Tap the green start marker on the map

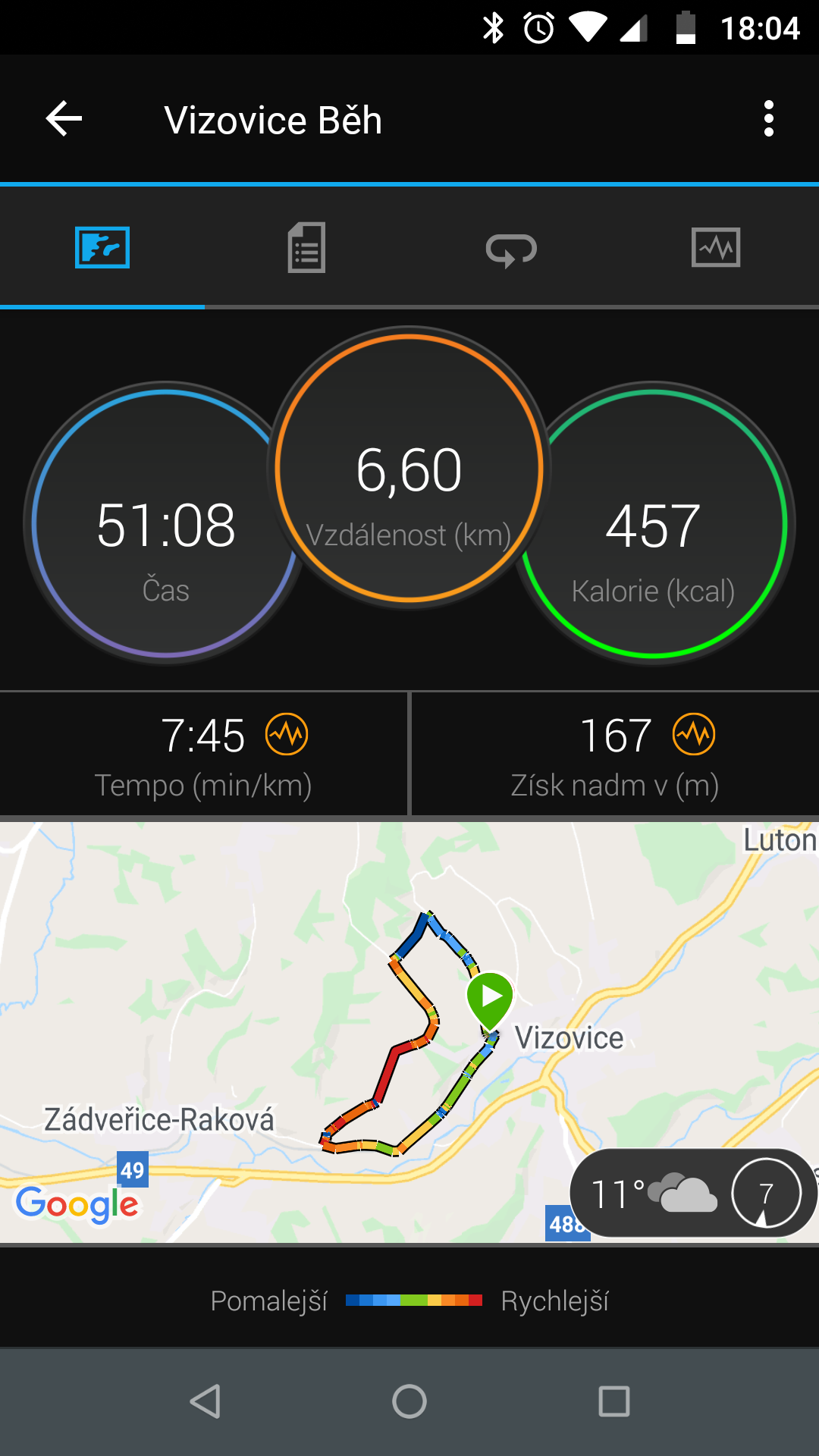coord(490,999)
